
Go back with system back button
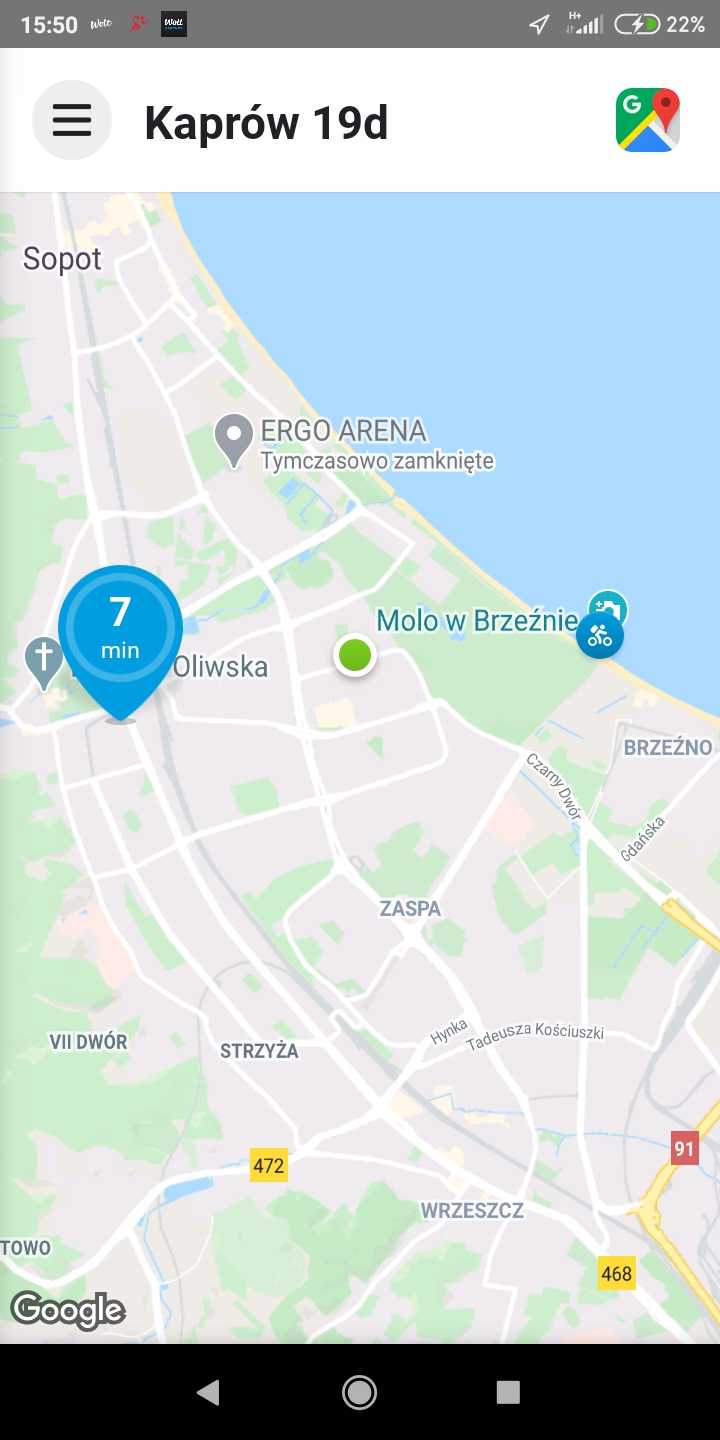pos(208,1392)
